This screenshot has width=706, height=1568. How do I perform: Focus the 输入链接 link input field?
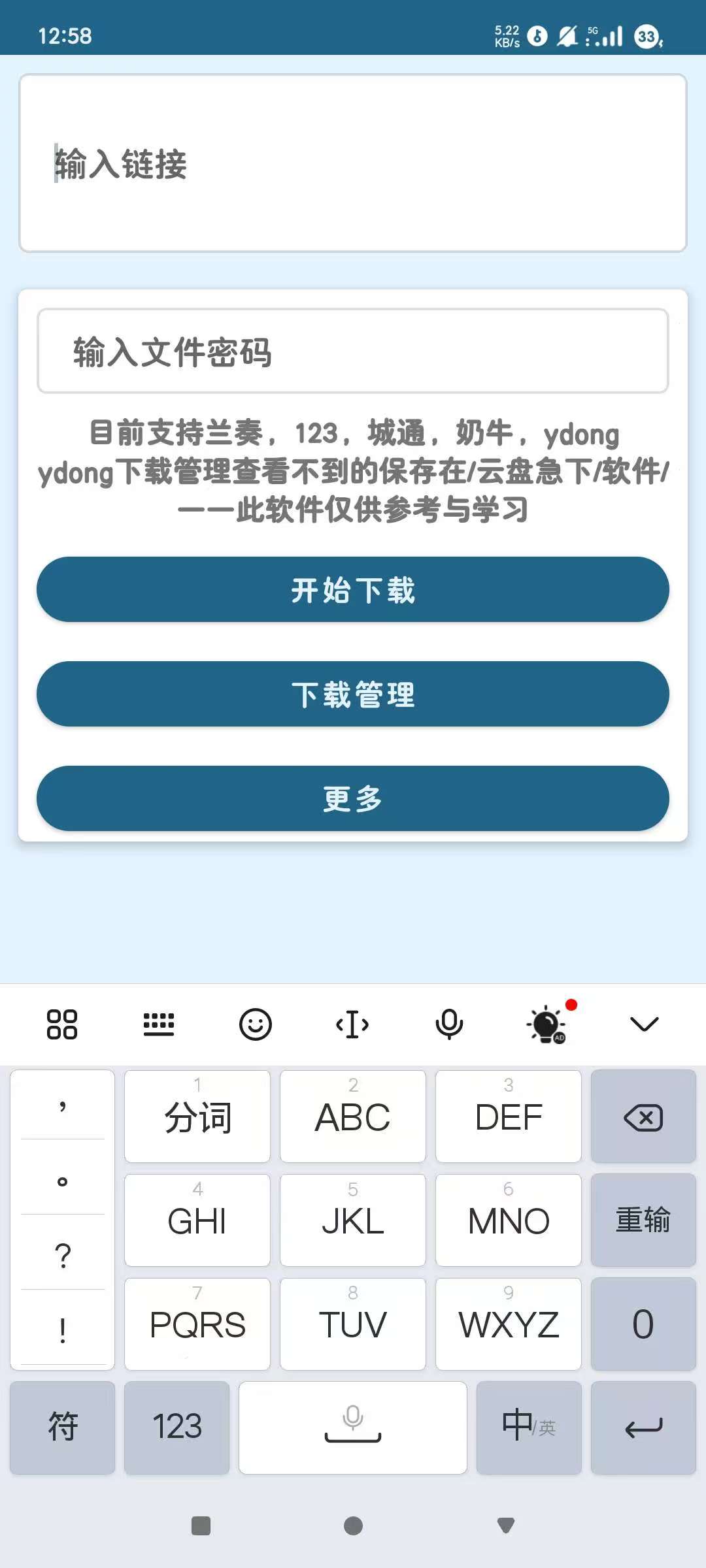[x=353, y=163]
